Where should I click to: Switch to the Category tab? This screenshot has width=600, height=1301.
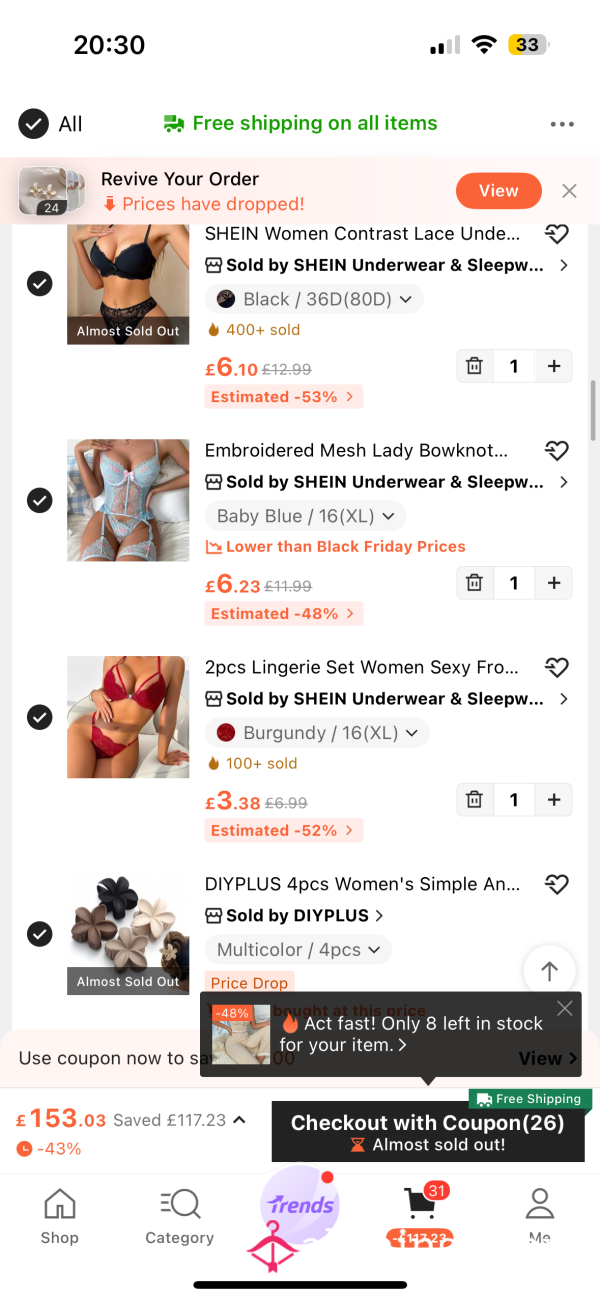pos(180,1216)
